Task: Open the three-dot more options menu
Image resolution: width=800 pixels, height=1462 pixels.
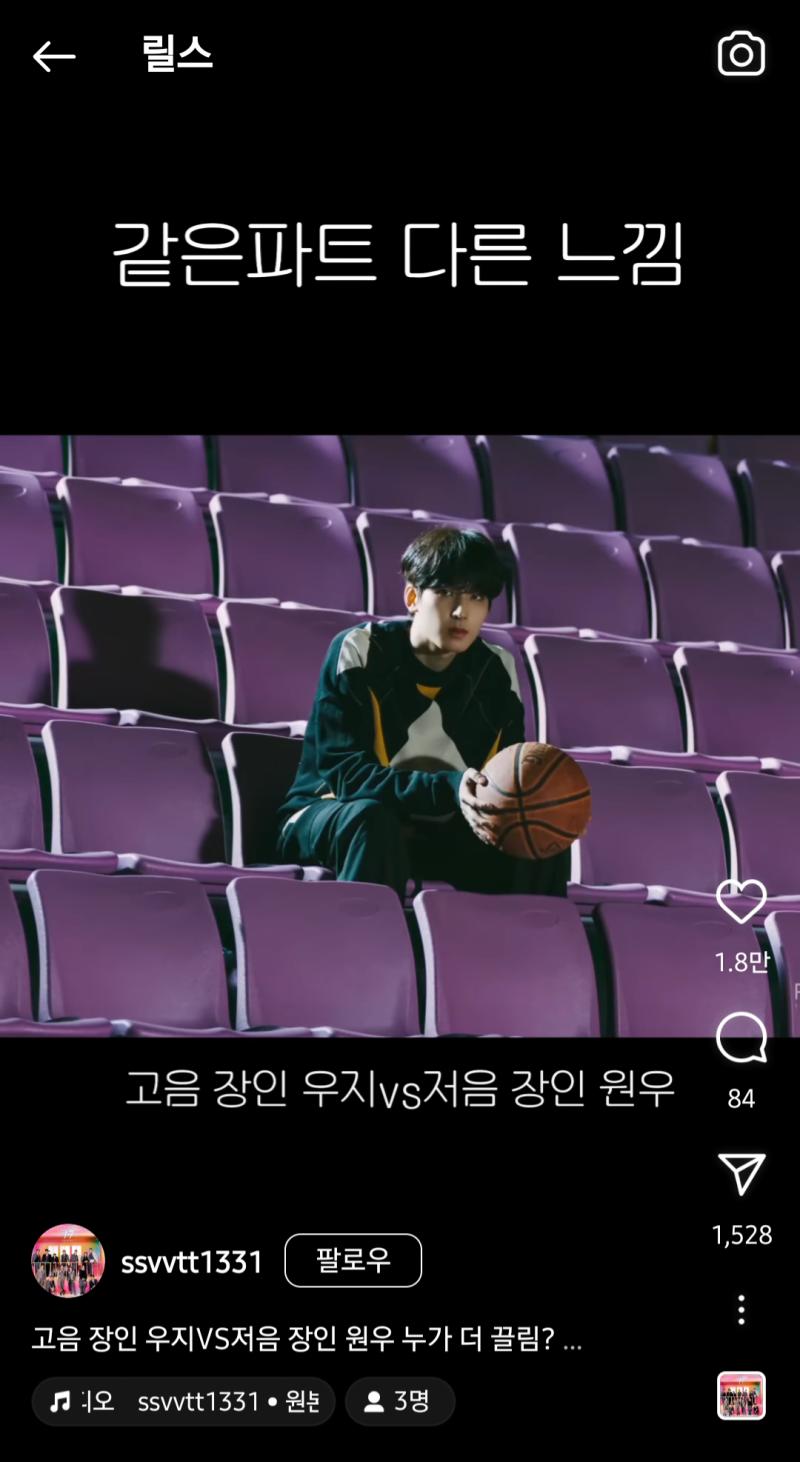Action: tap(741, 1310)
